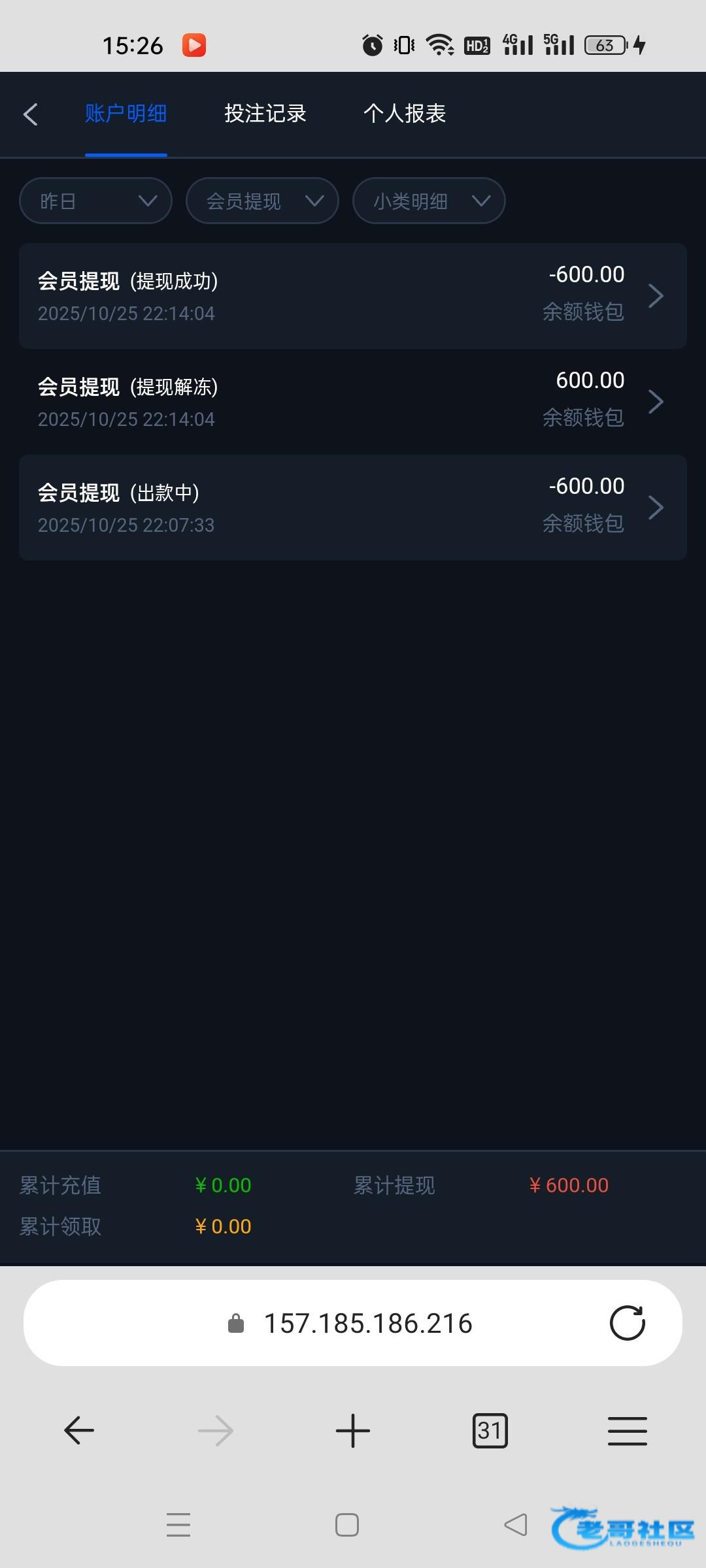Open the tab switcher showing 31 tabs

pos(490,1430)
